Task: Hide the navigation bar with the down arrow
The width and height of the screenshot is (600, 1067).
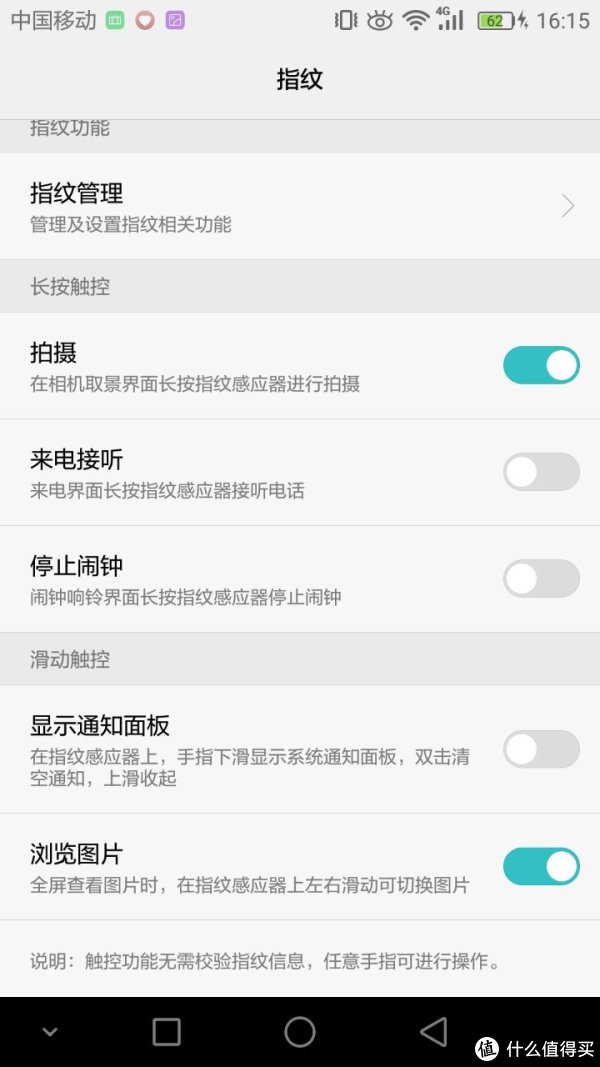Action: [49, 1032]
